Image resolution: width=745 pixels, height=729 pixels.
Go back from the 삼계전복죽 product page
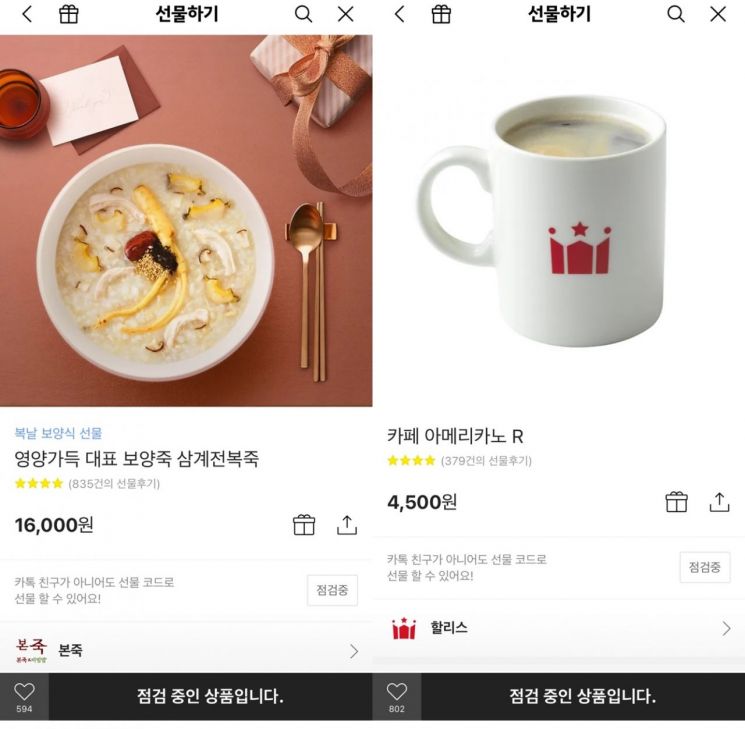tap(27, 14)
